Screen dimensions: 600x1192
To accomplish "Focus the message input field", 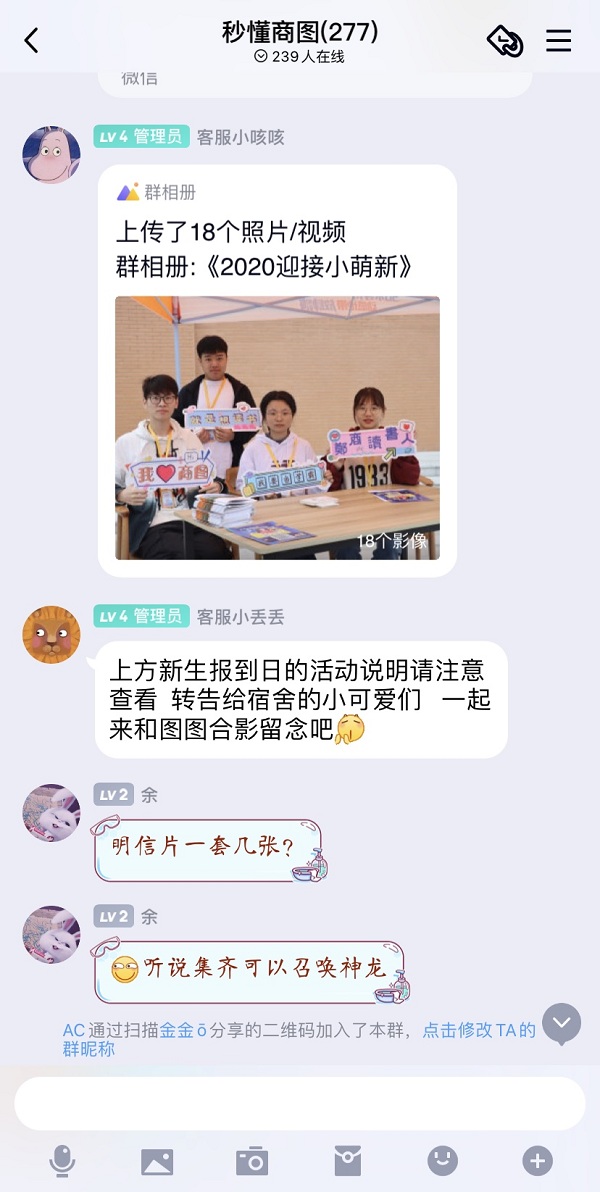I will point(299,1103).
